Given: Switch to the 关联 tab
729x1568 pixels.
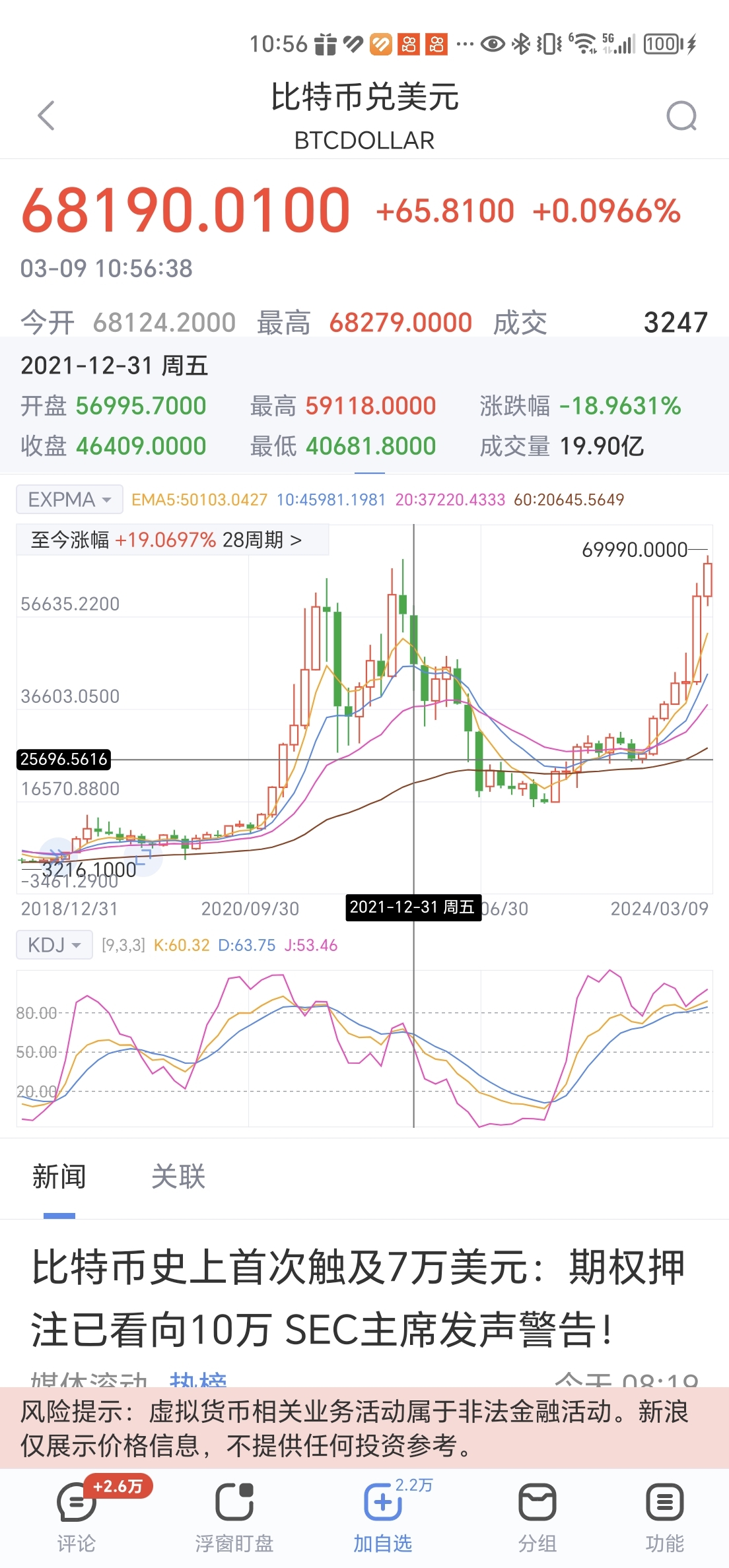Looking at the screenshot, I should (178, 1177).
